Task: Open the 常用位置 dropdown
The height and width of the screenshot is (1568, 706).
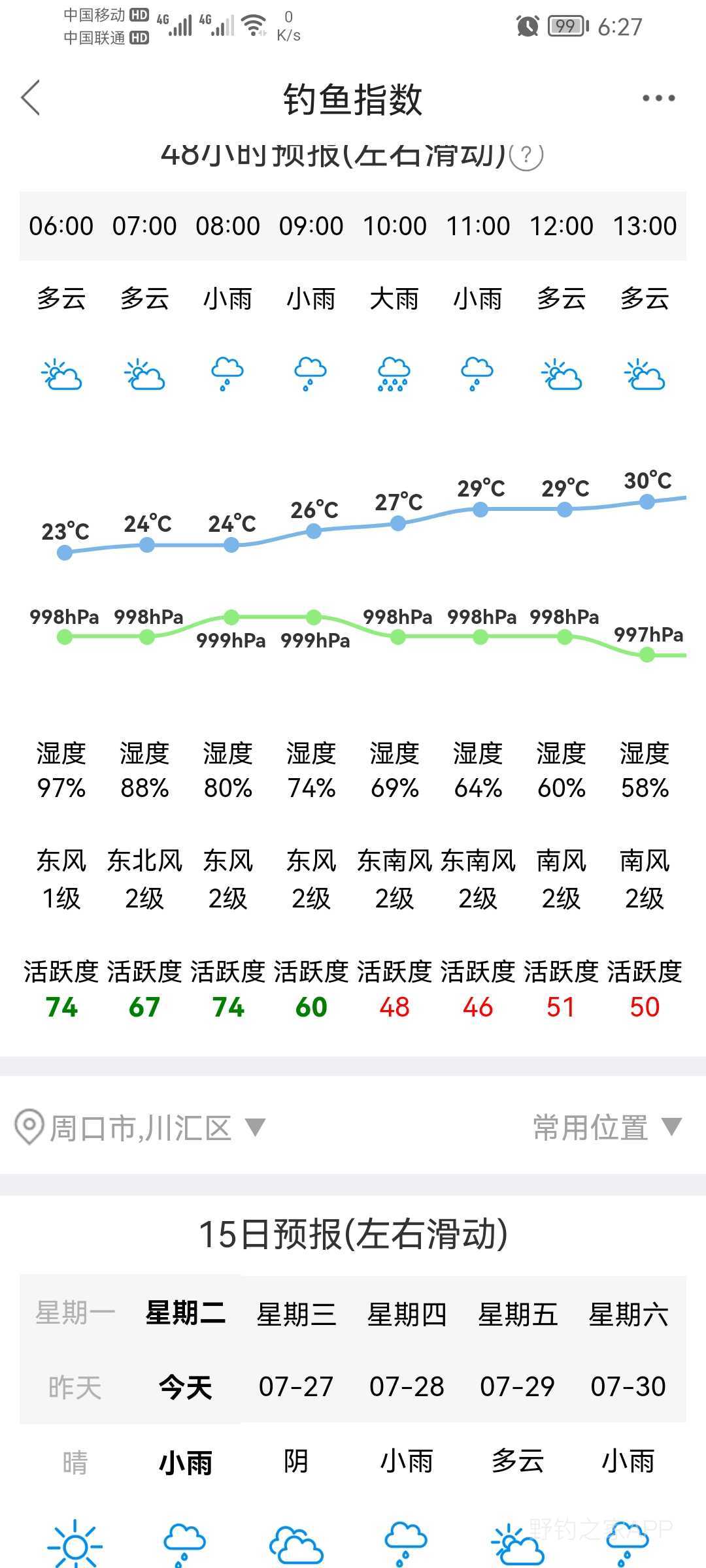Action: click(607, 1128)
